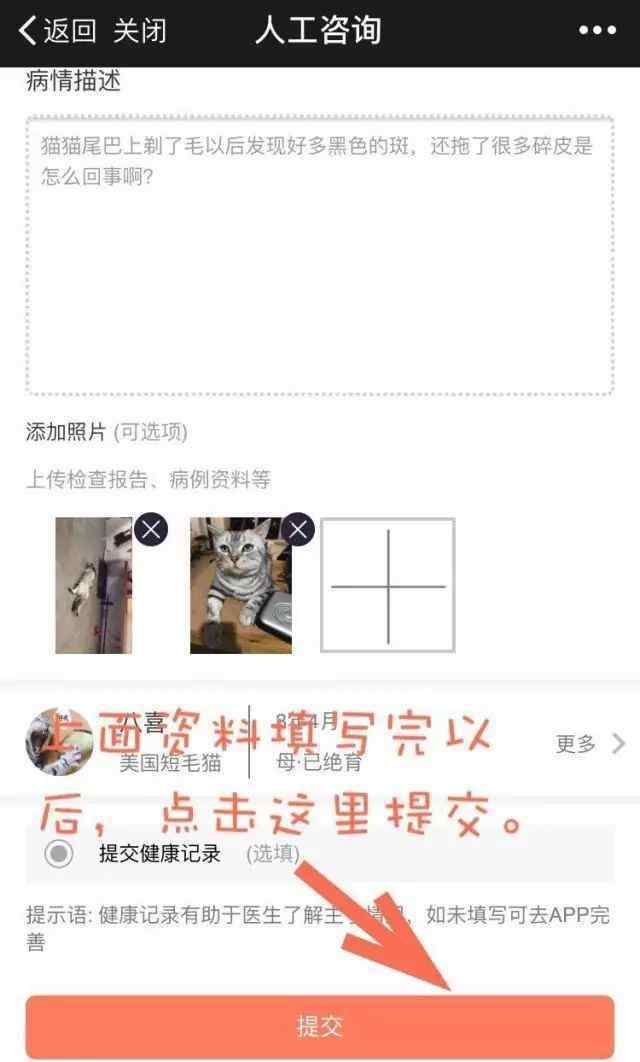The image size is (640, 1062).
Task: Go back via the 返回 arrow
Action: click(x=57, y=30)
